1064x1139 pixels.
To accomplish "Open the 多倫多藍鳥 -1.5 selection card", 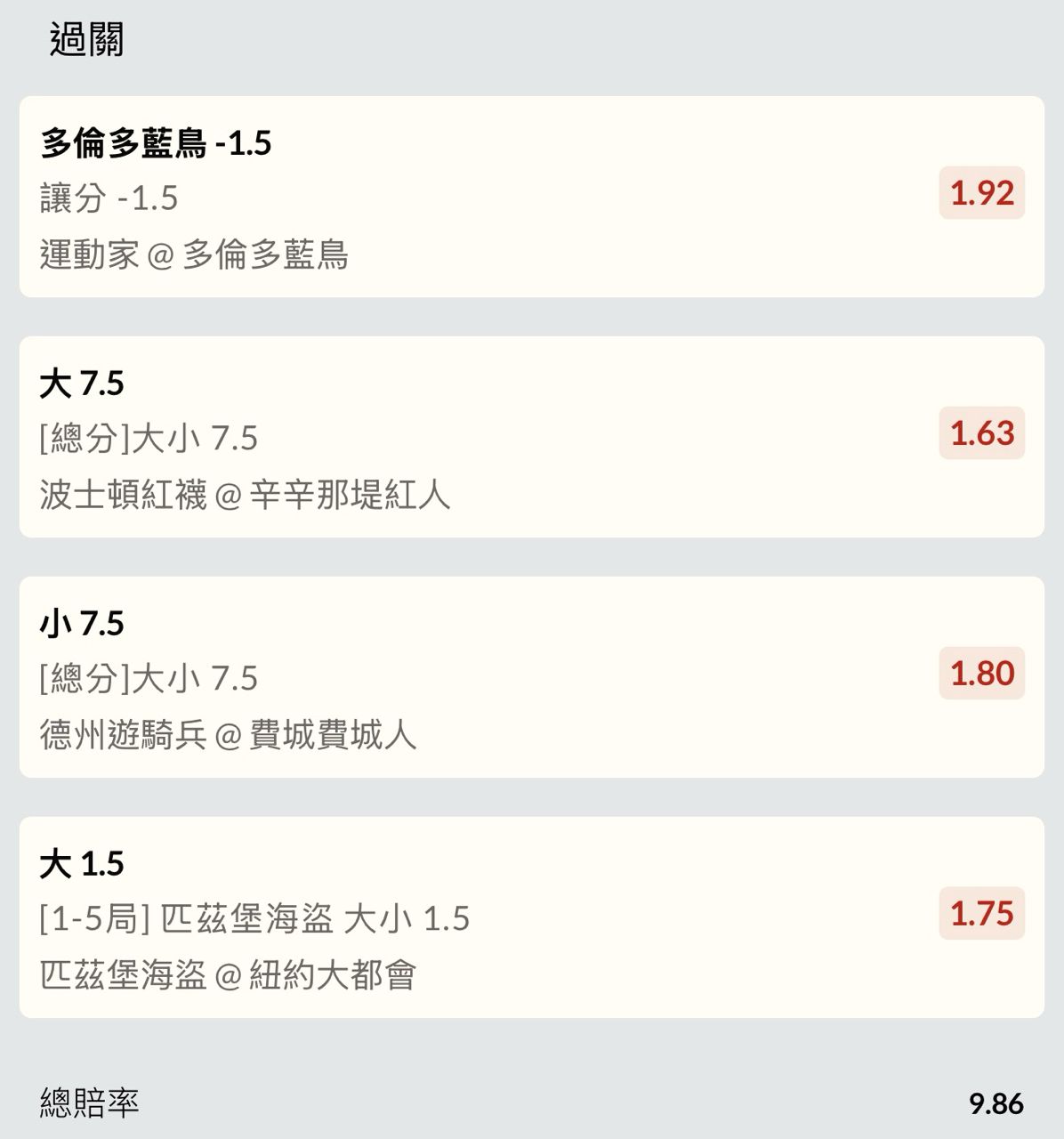I will [531, 197].
